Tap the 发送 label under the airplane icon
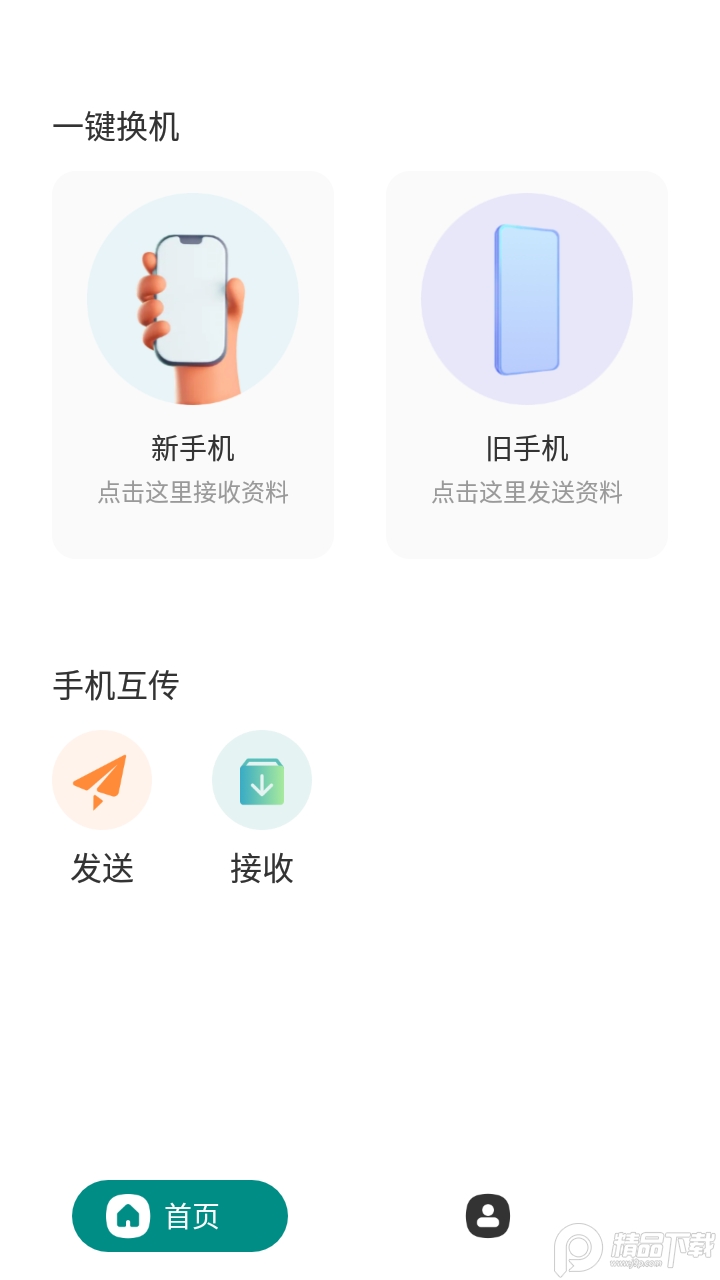 [102, 869]
